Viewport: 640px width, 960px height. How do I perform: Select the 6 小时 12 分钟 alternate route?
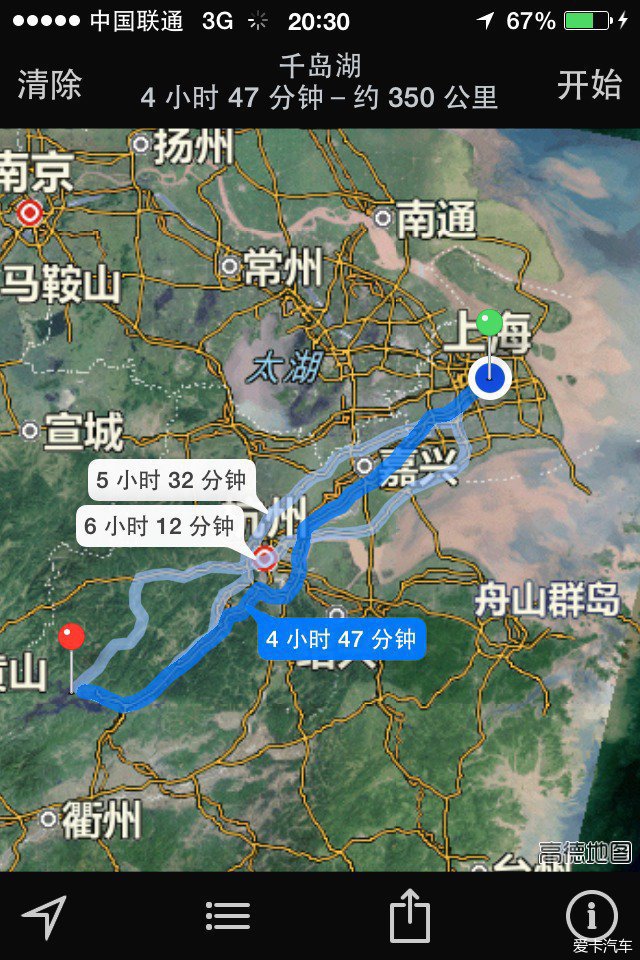point(158,526)
